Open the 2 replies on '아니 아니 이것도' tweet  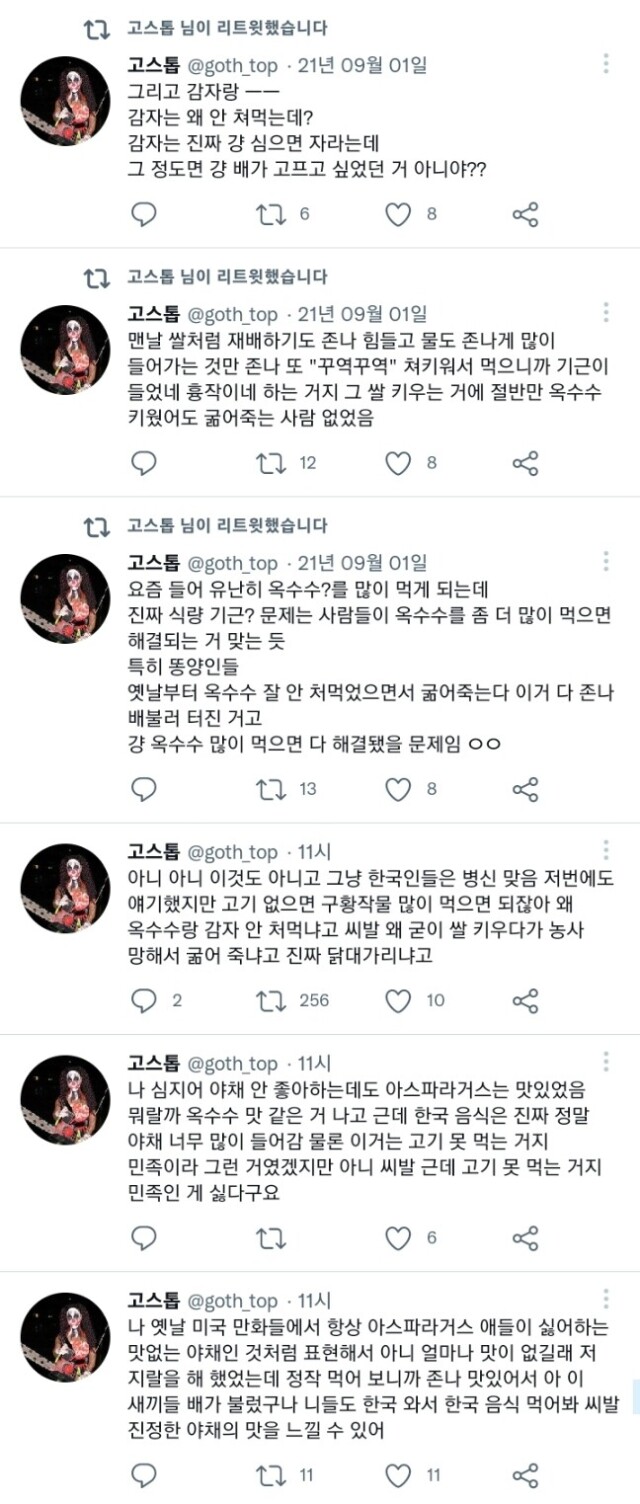tap(145, 1000)
